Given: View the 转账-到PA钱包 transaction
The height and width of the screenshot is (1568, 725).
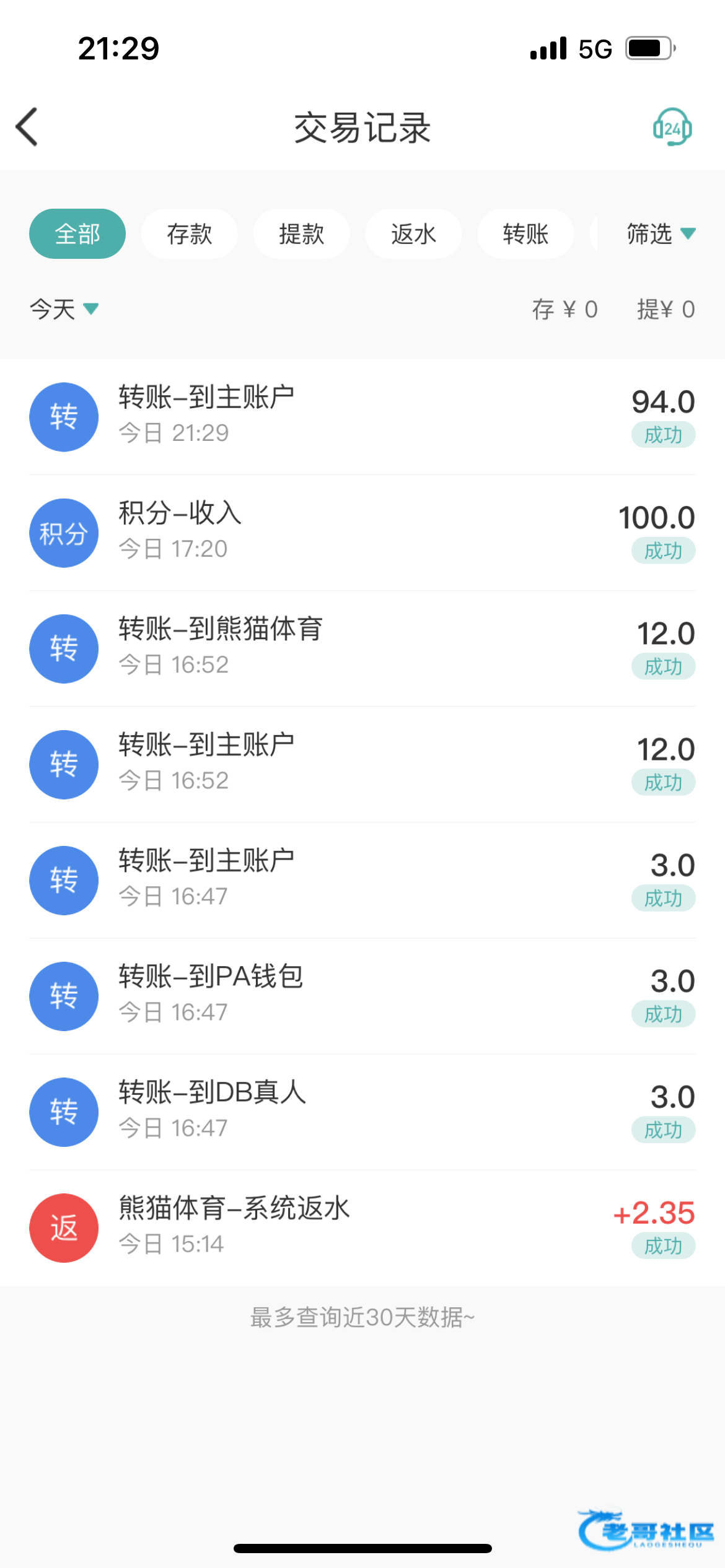Looking at the screenshot, I should click(x=362, y=996).
